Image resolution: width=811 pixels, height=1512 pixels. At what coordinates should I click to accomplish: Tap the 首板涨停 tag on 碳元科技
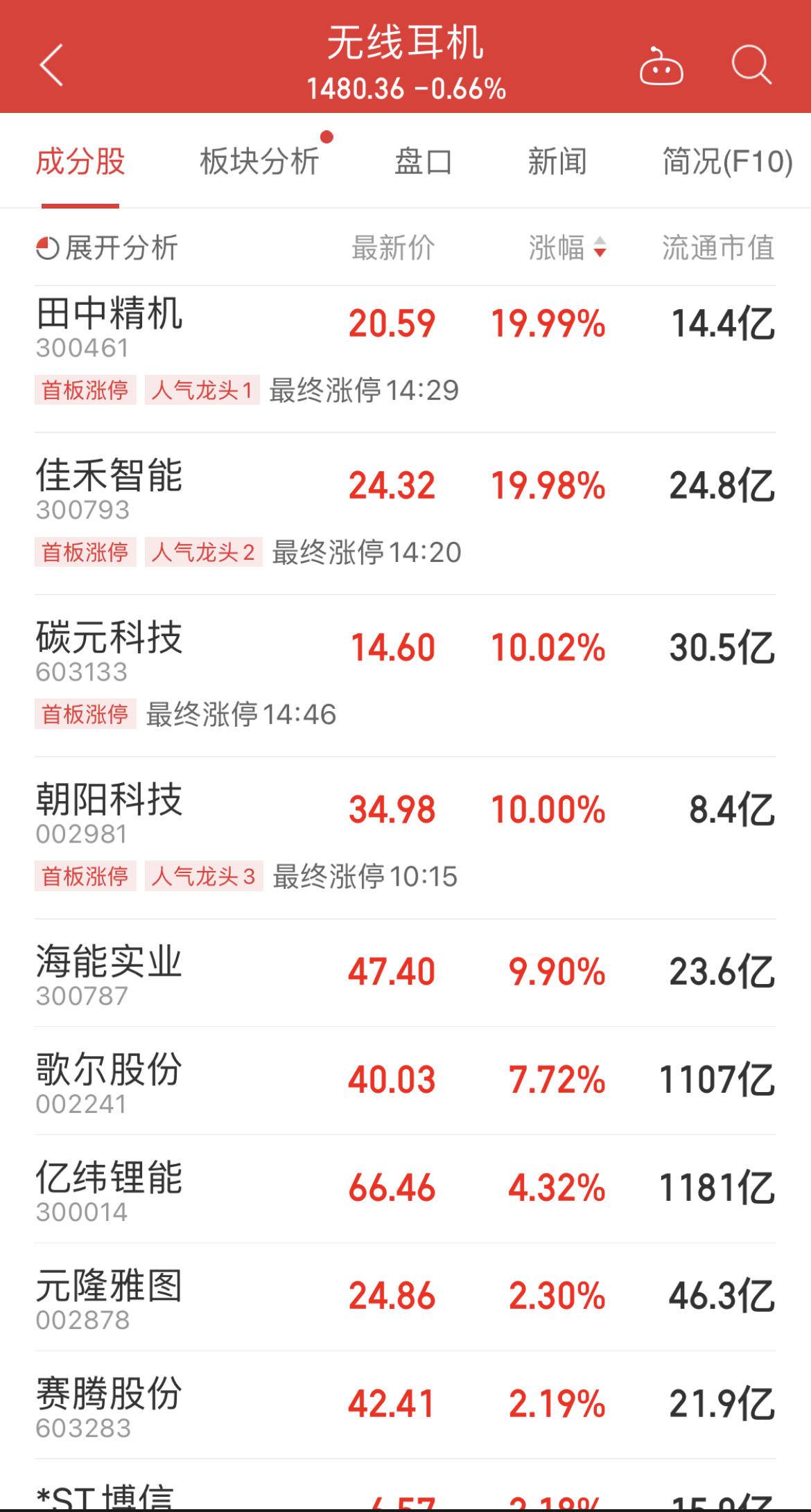pos(85,714)
